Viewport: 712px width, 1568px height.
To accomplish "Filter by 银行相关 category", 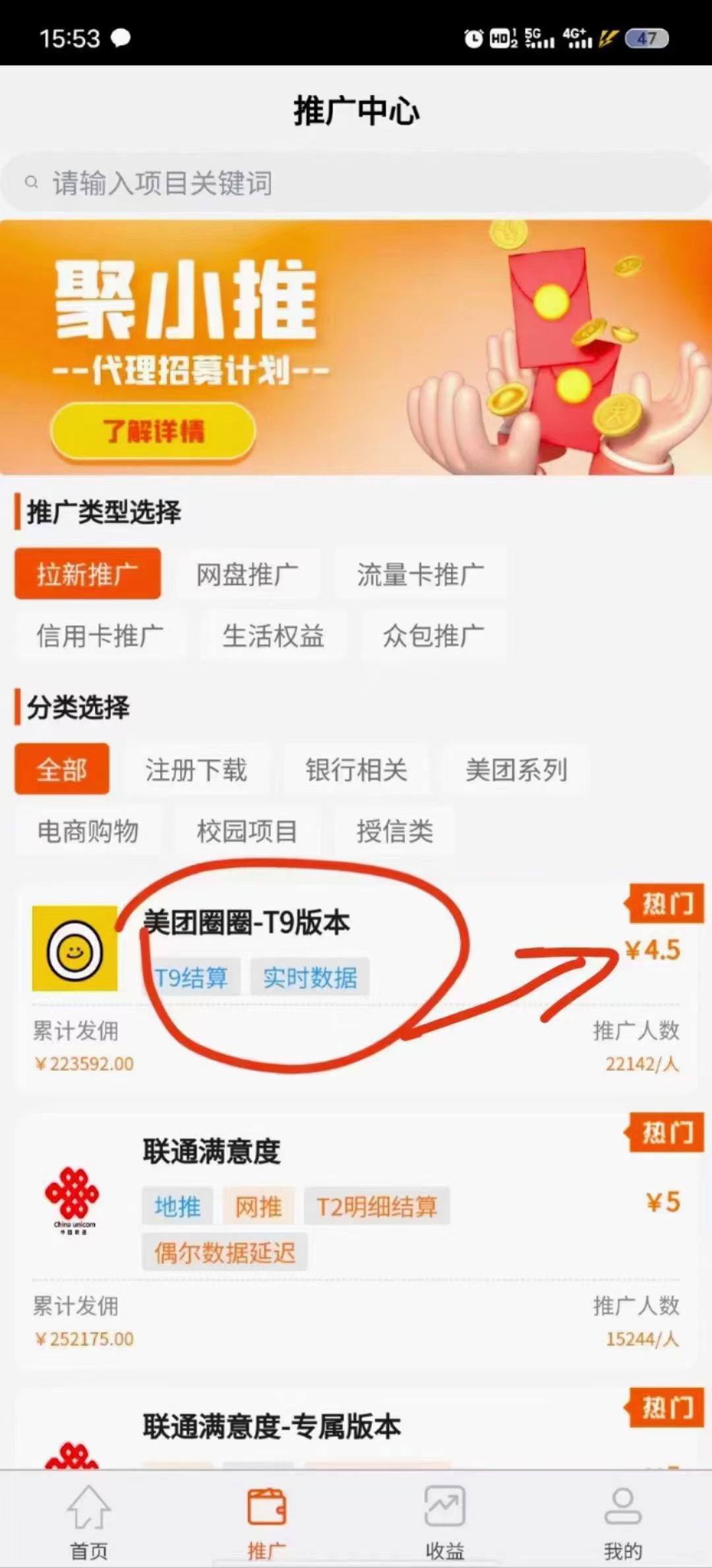I will pyautogui.click(x=356, y=769).
